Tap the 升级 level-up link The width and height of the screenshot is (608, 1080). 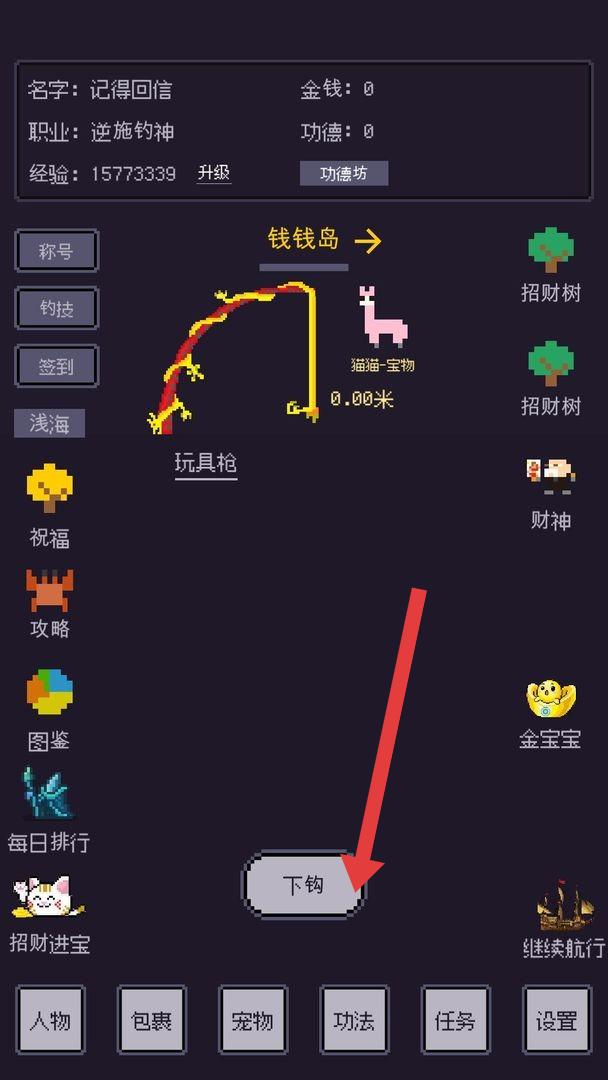[213, 173]
